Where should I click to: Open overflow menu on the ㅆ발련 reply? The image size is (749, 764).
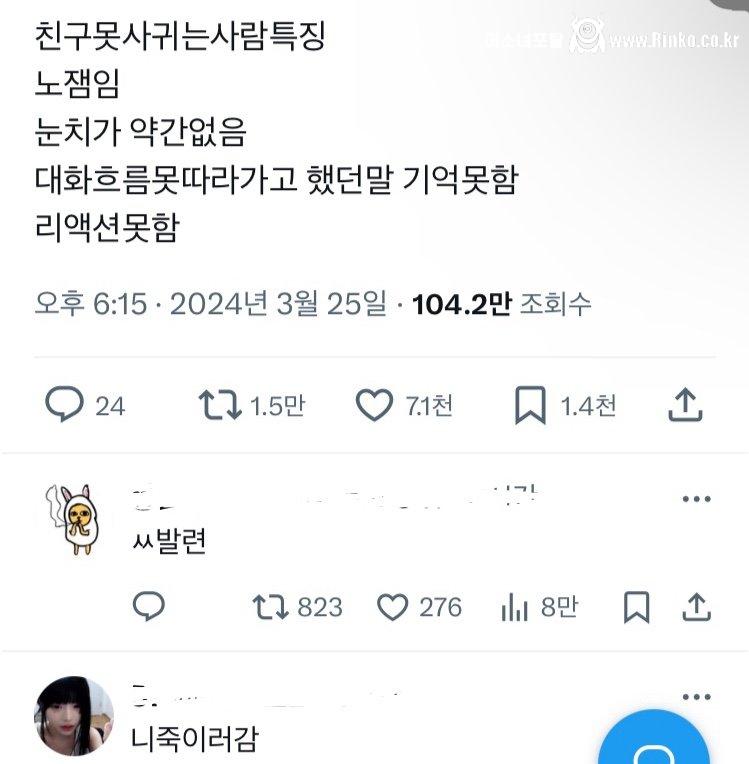(x=696, y=499)
